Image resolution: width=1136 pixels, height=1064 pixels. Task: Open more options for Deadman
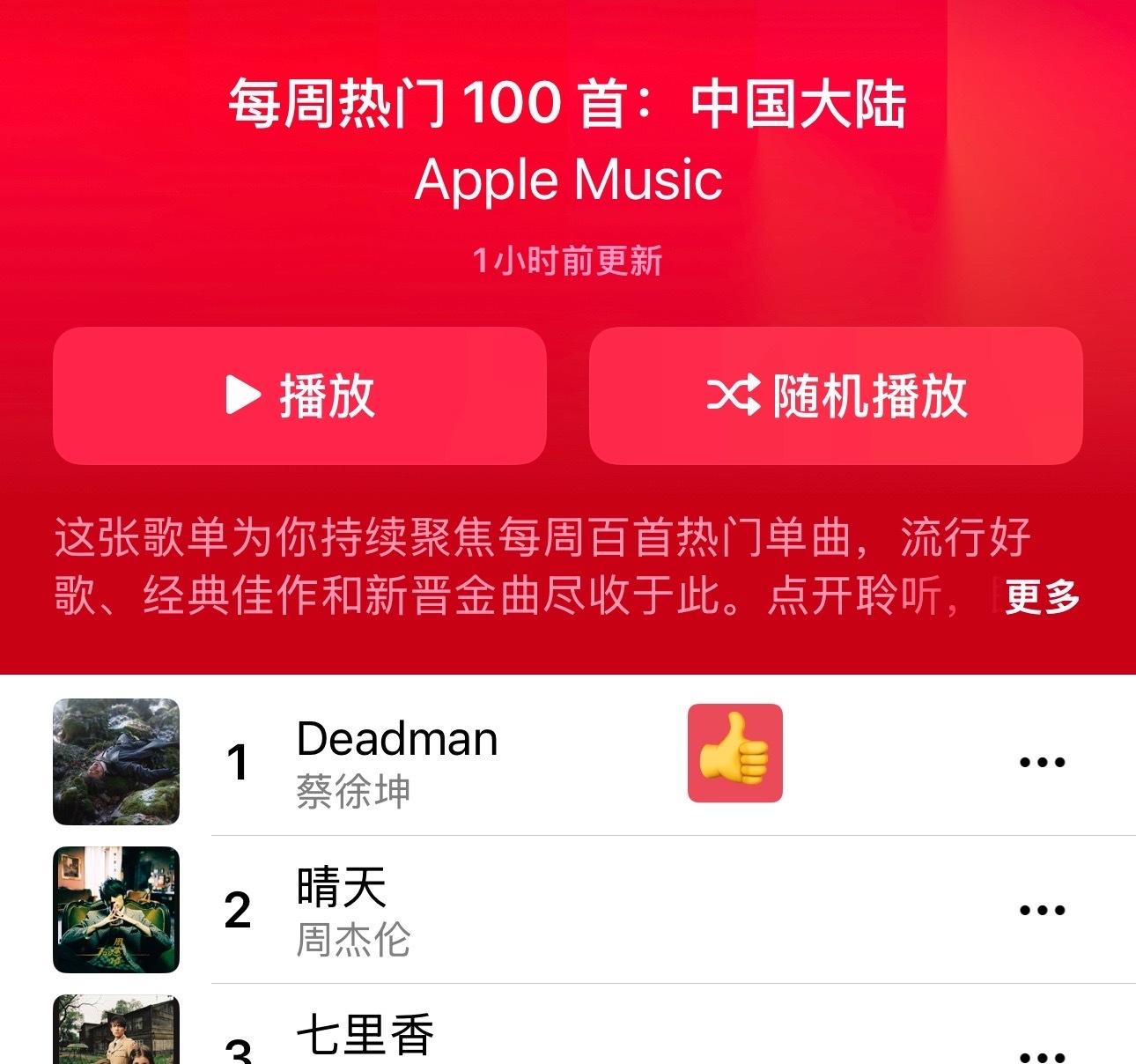[x=1042, y=762]
